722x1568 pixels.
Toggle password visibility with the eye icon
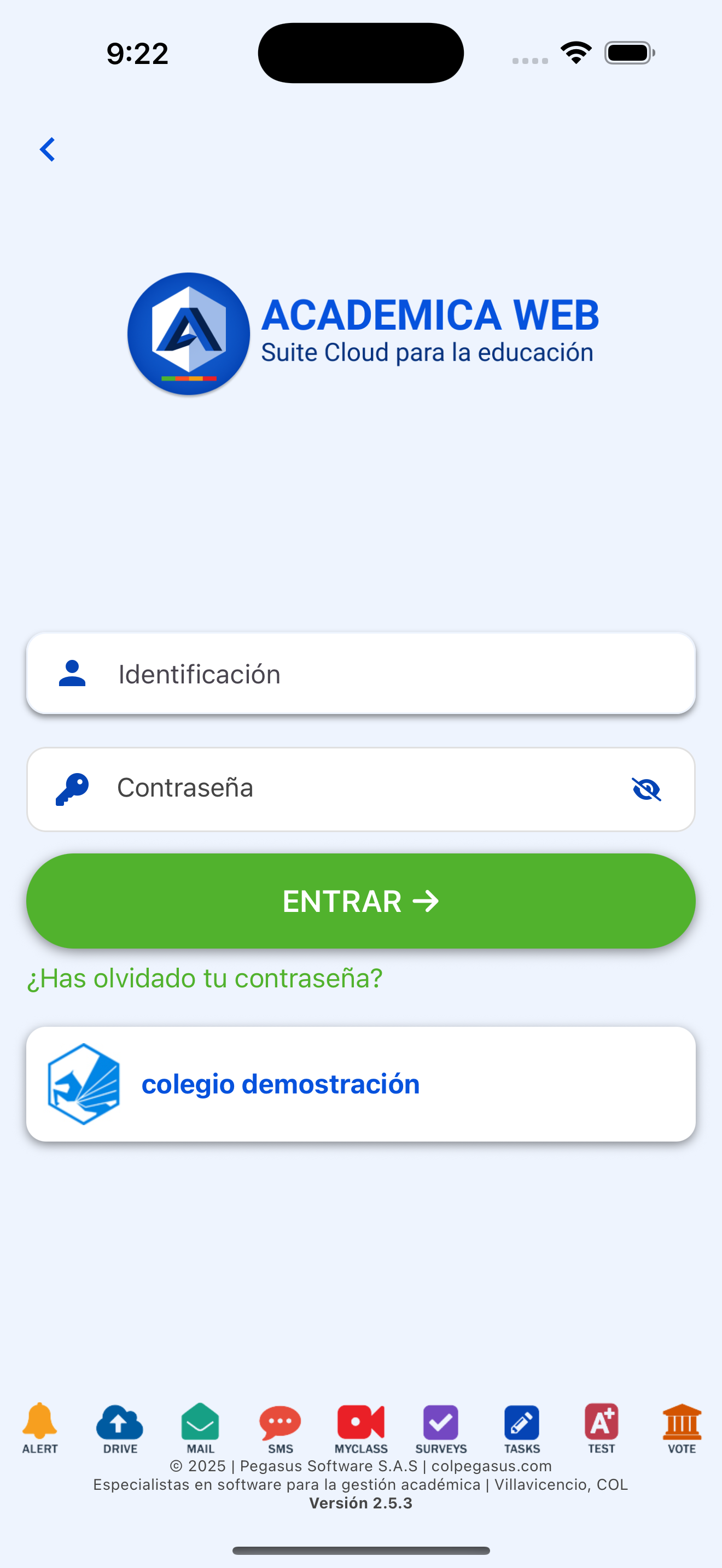click(x=646, y=789)
